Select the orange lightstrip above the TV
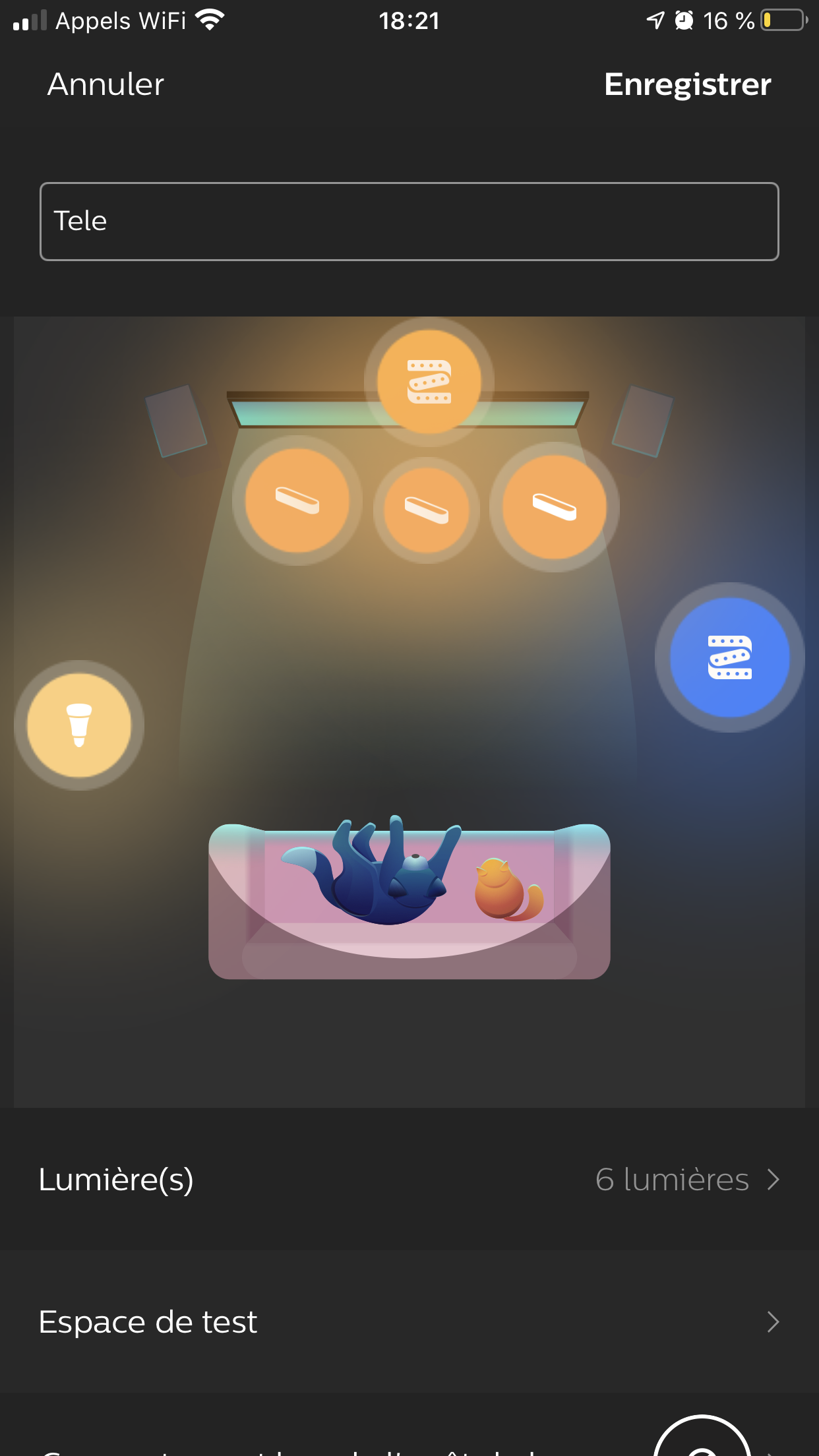Screen dimensions: 819x1456 [429, 382]
